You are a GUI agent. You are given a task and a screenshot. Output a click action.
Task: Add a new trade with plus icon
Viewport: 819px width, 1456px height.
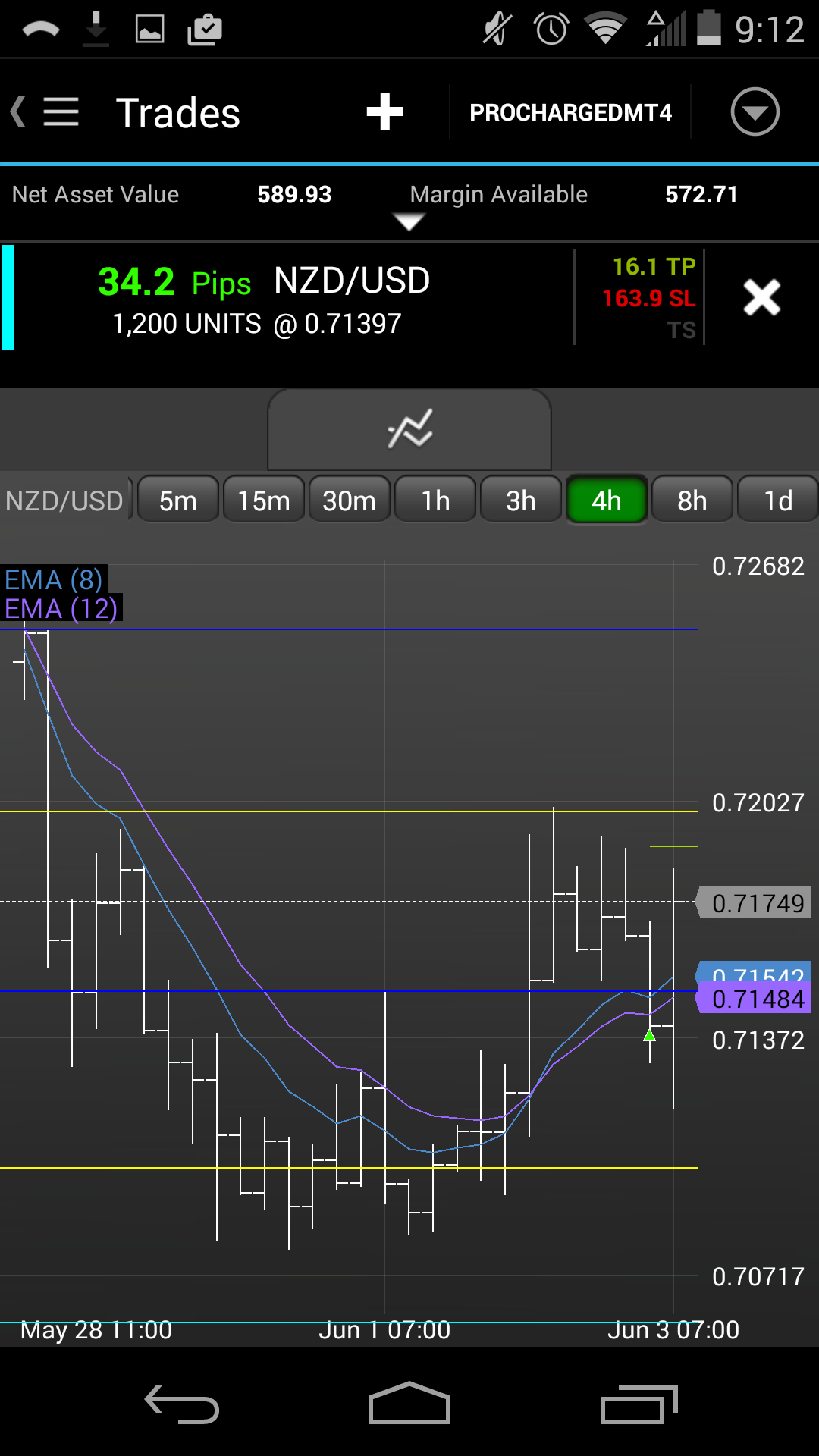pos(384,112)
